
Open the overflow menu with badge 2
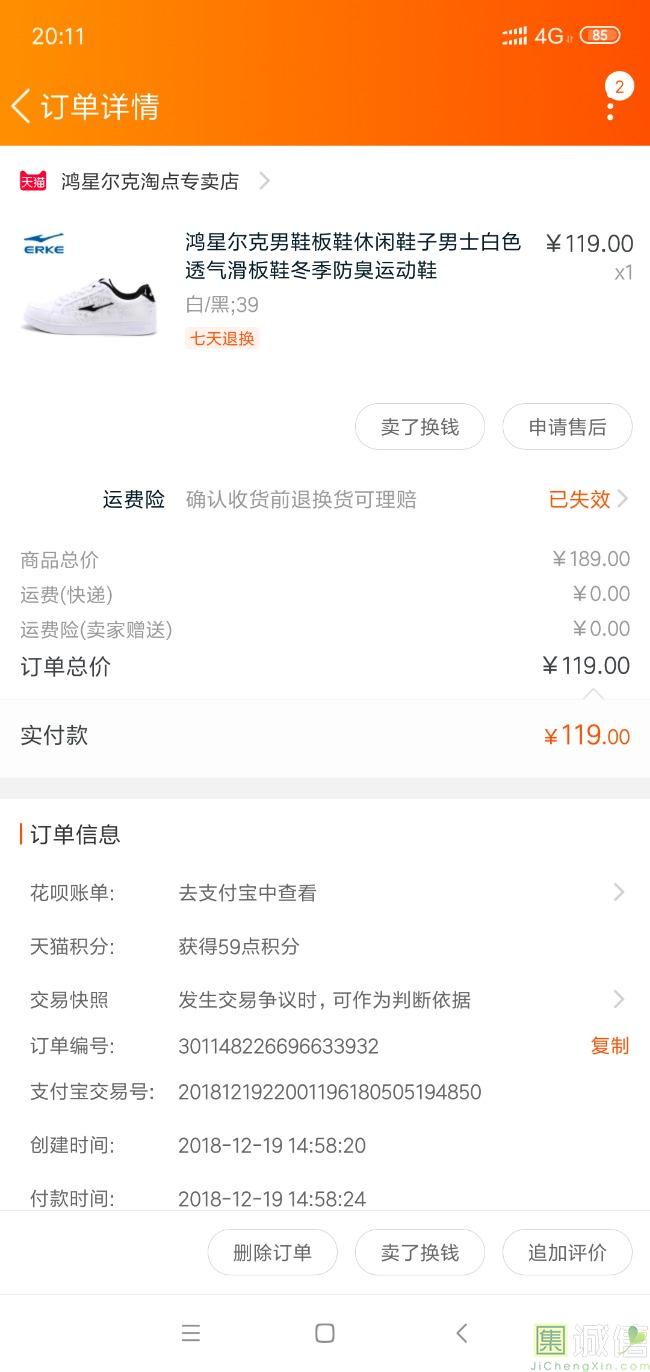point(612,100)
